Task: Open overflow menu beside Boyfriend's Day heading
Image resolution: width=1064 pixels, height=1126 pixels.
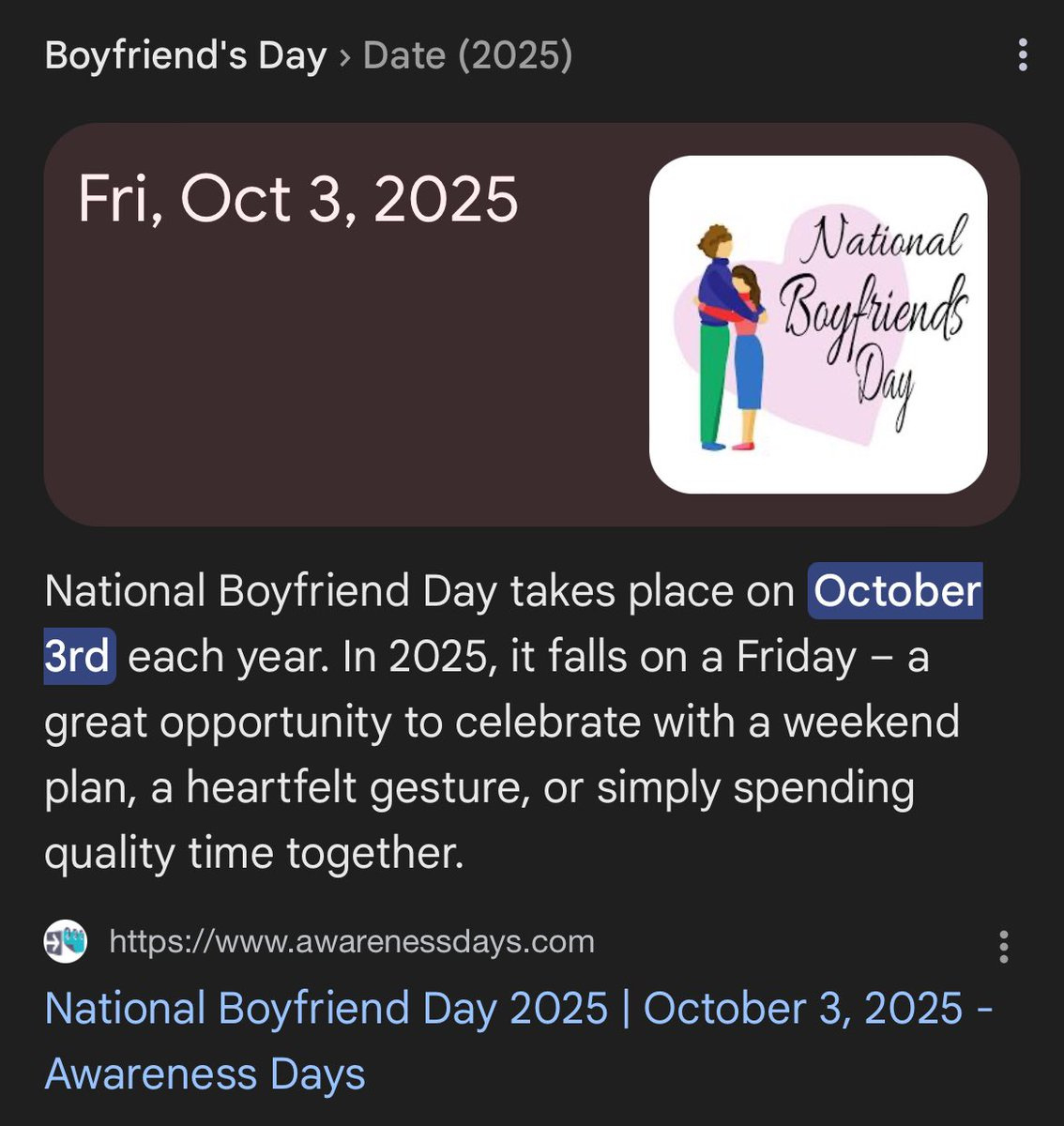Action: (1022, 55)
